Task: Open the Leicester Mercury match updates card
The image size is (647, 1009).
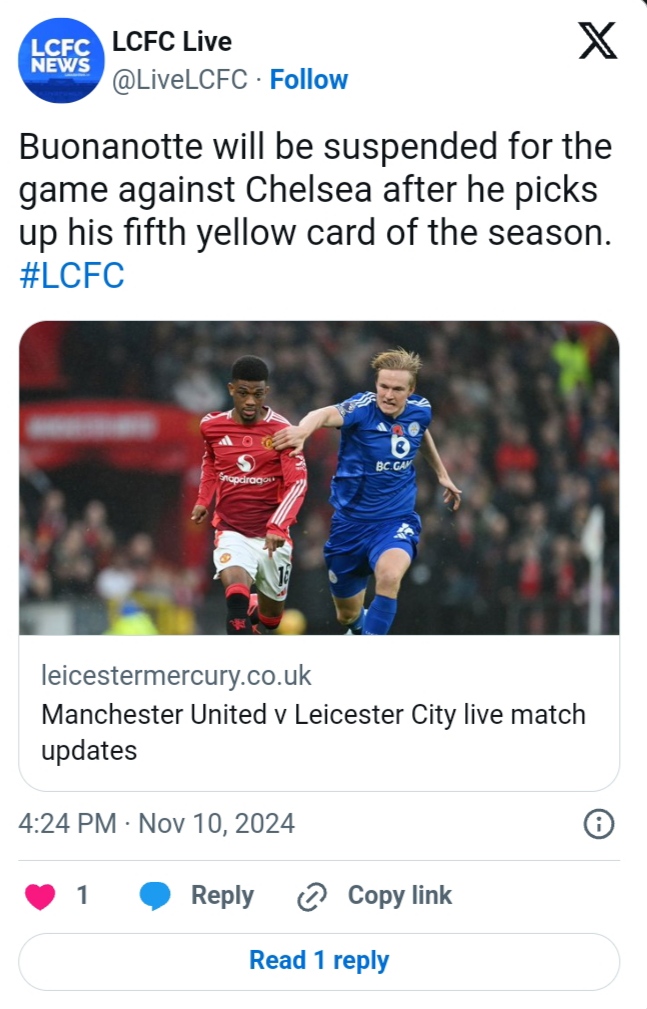Action: (319, 555)
